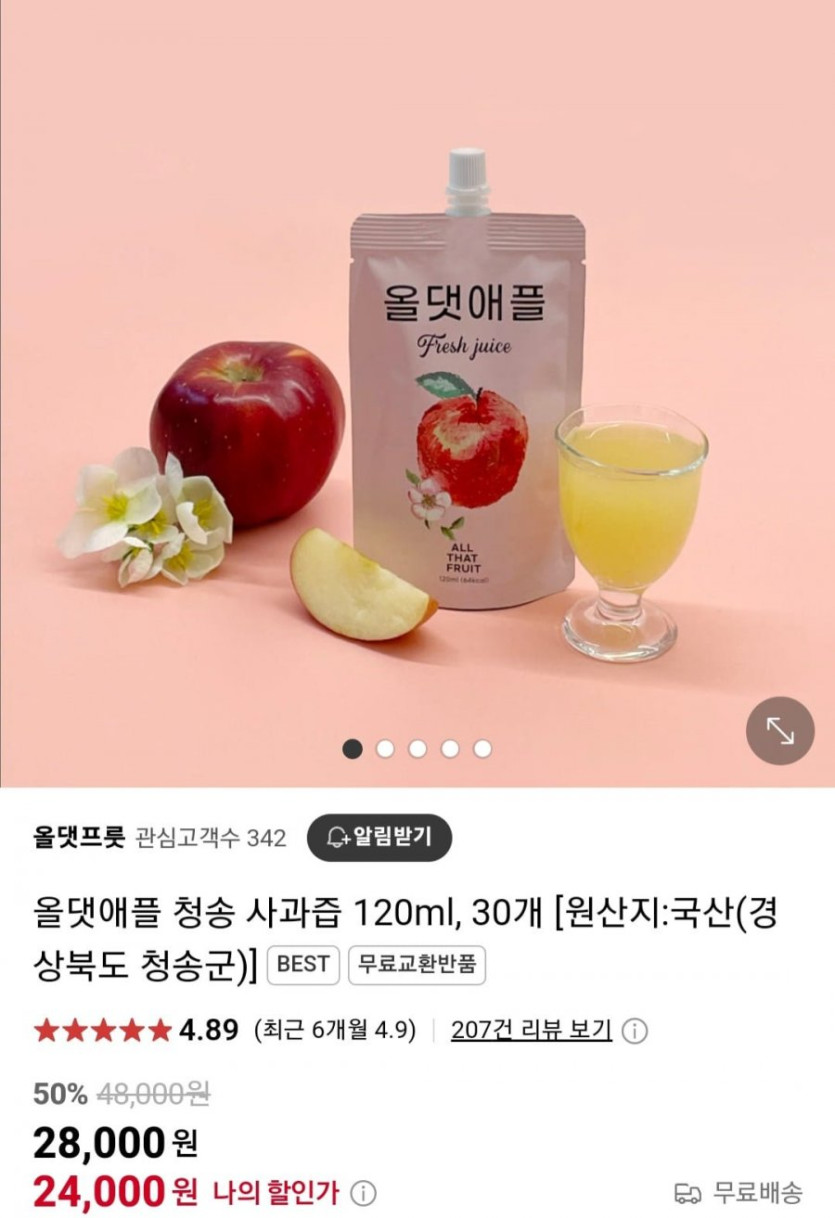Open the info icon next to 나의 할인가
This screenshot has width=835, height=1218.
[x=364, y=1193]
